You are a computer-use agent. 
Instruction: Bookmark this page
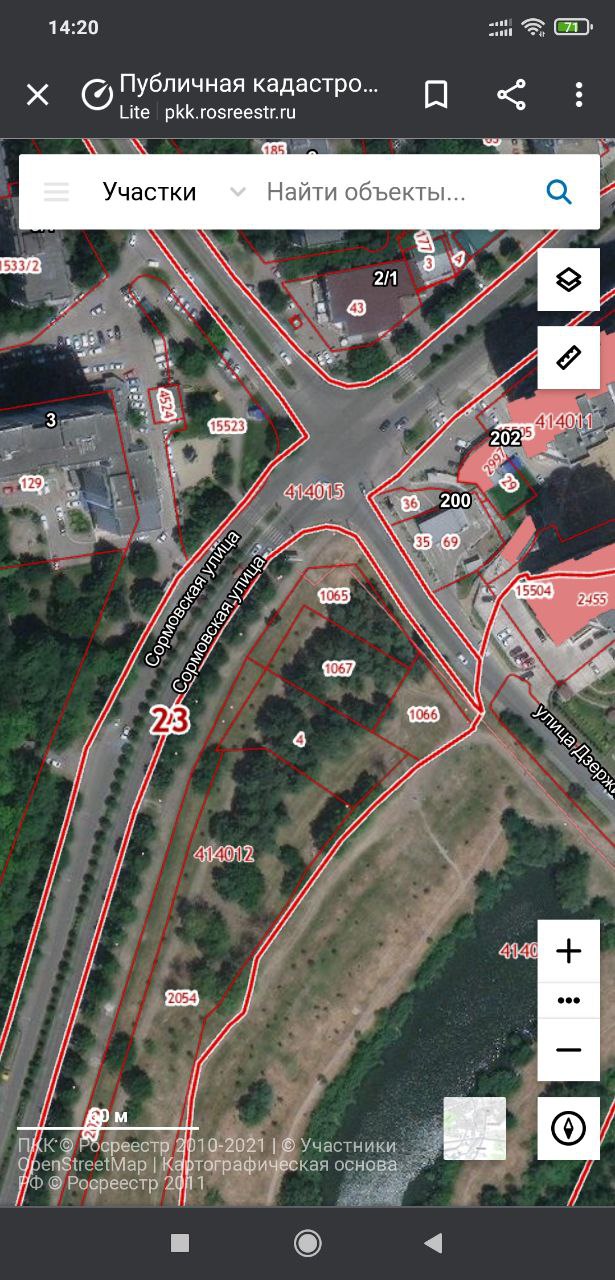(435, 95)
